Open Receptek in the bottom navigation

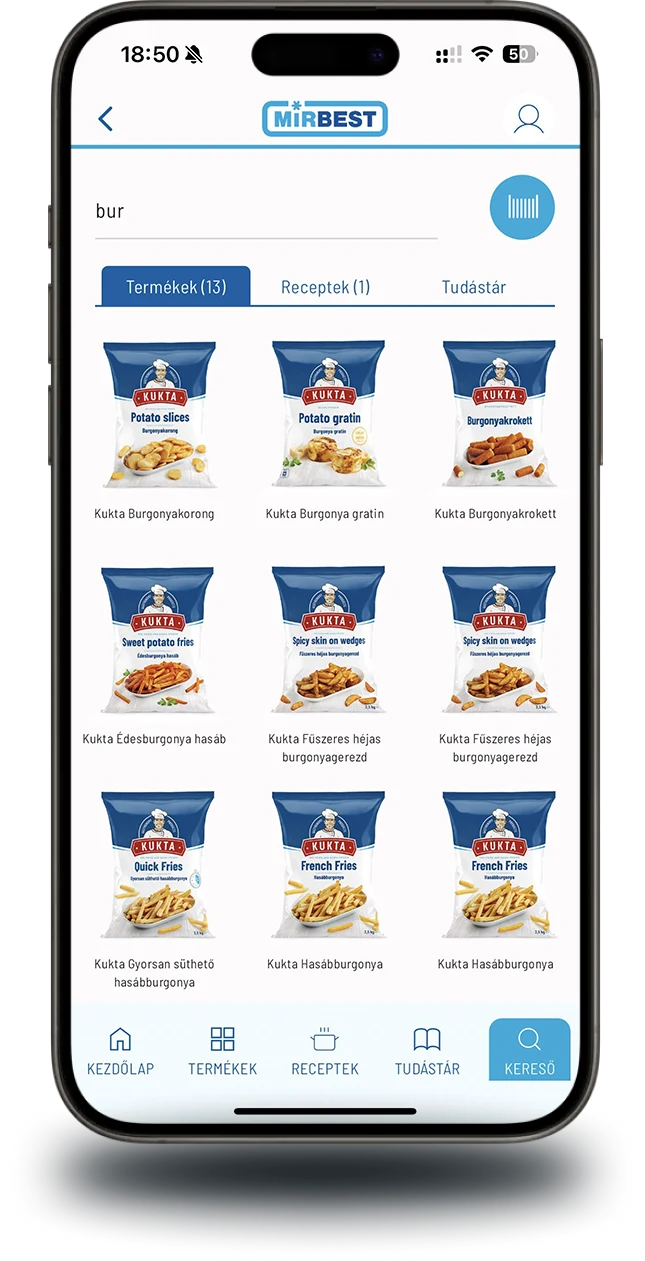325,1051
